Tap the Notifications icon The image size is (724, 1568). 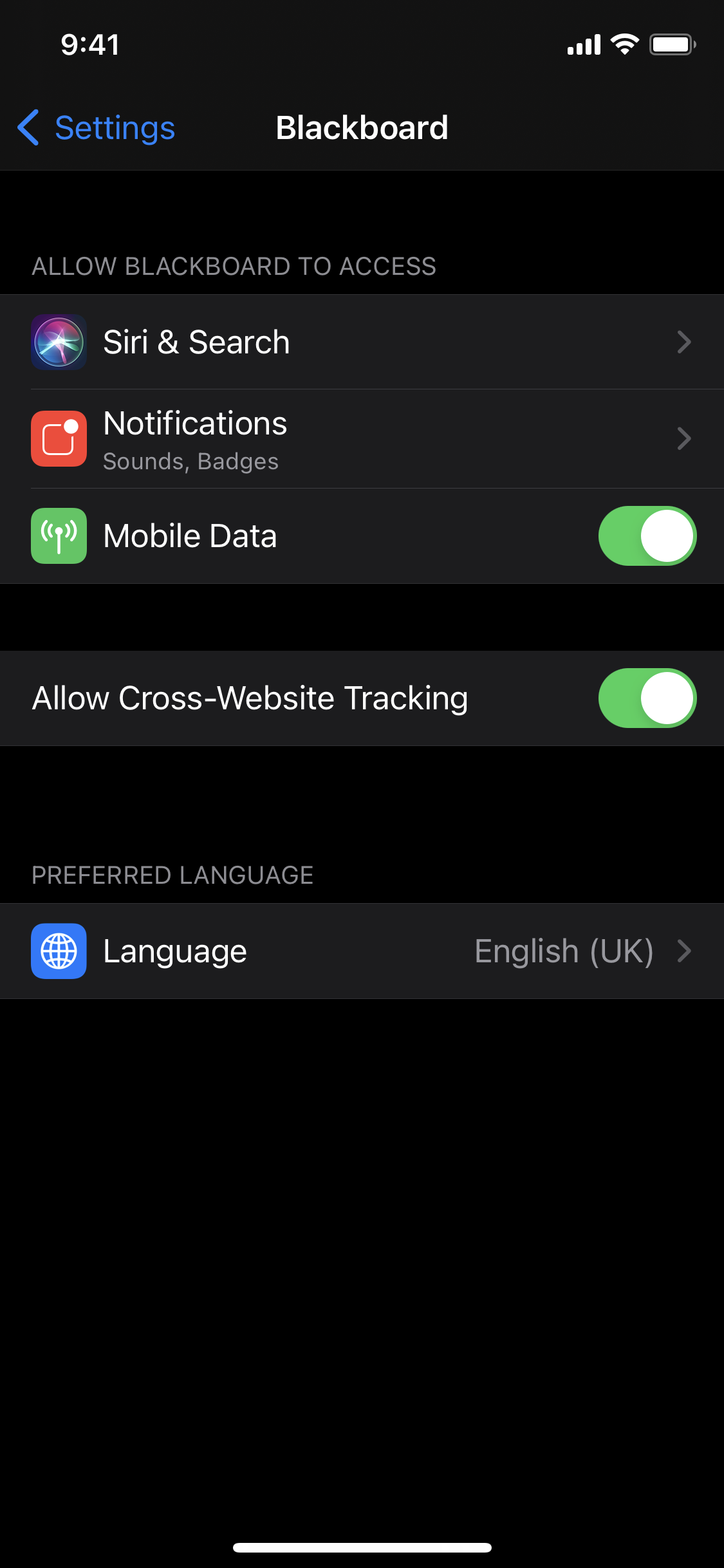[x=59, y=438]
